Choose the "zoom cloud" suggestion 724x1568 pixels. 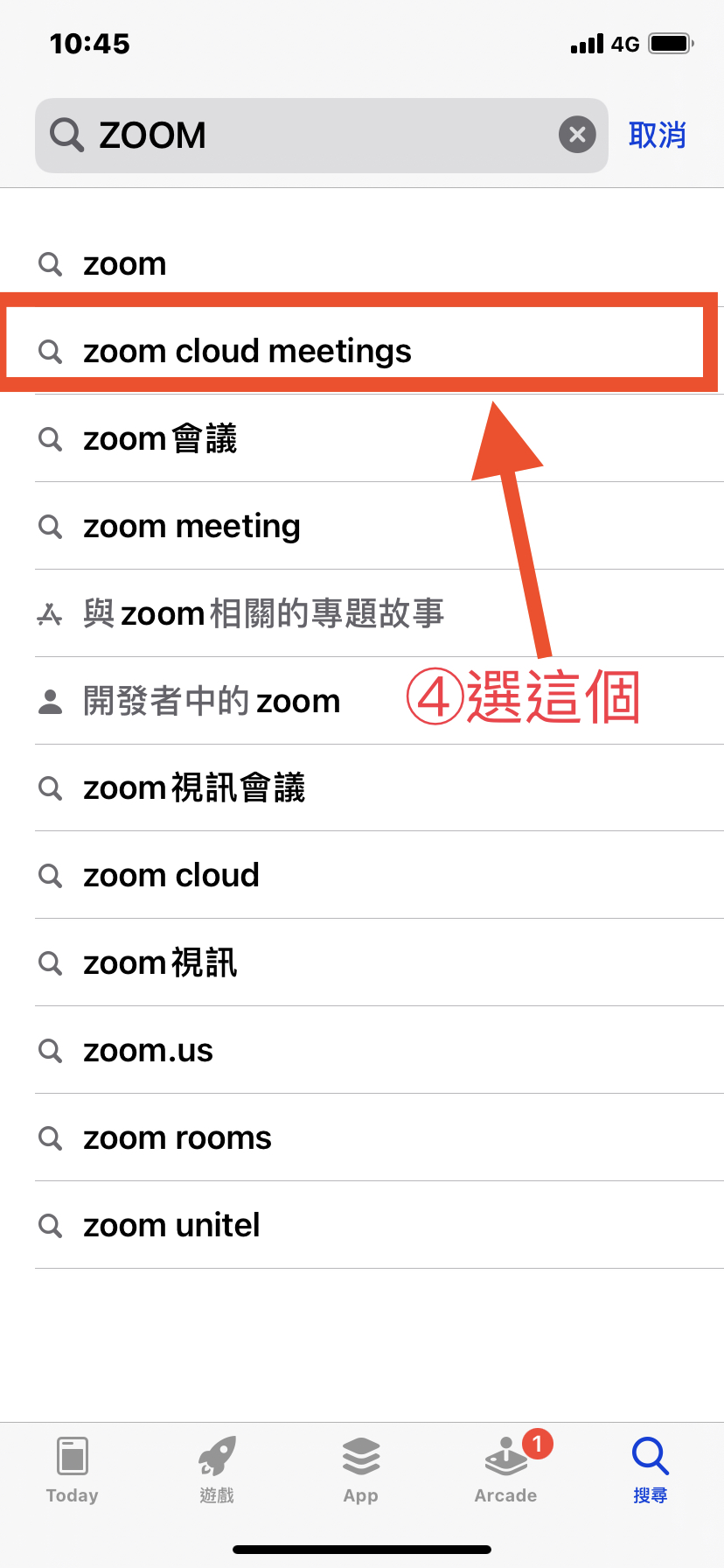(171, 875)
